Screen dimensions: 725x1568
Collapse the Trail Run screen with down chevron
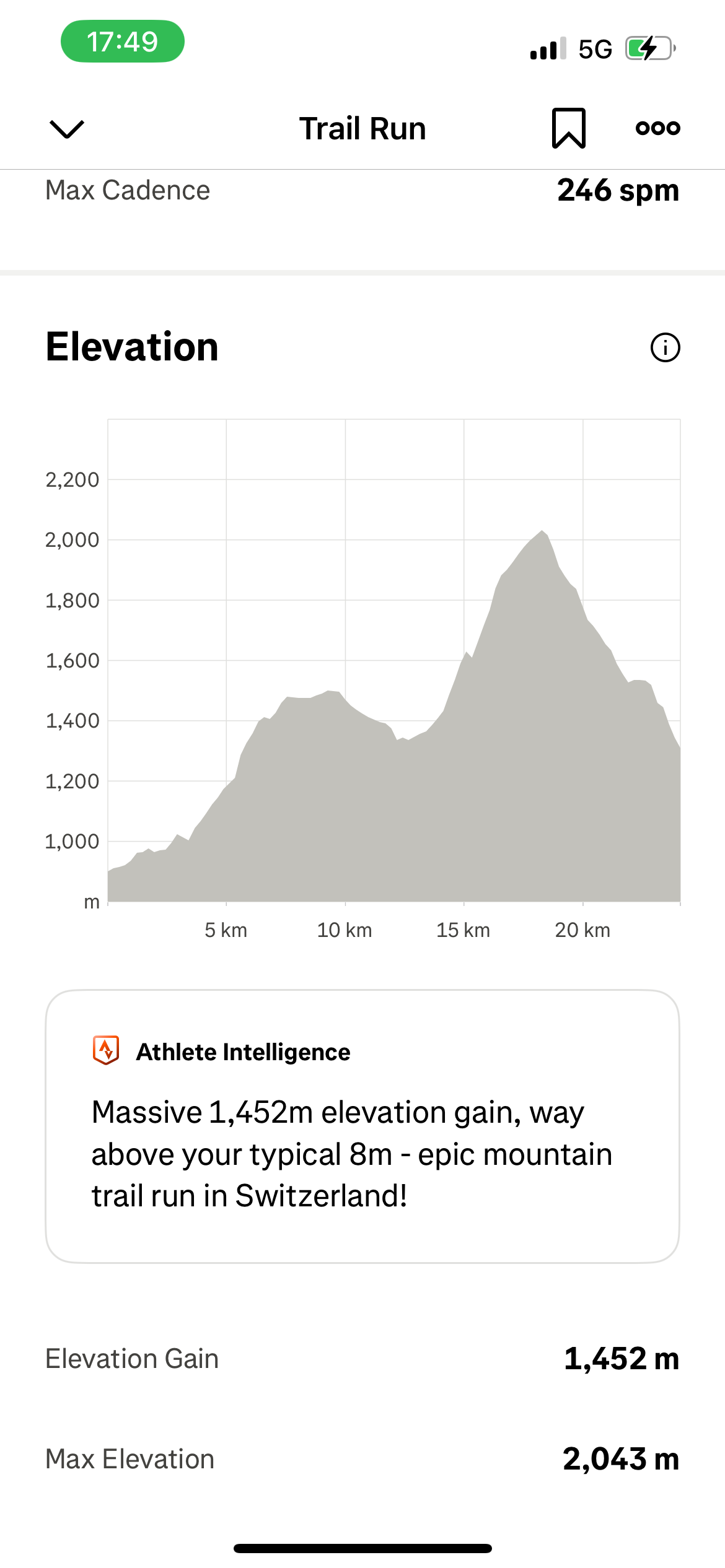click(x=66, y=129)
